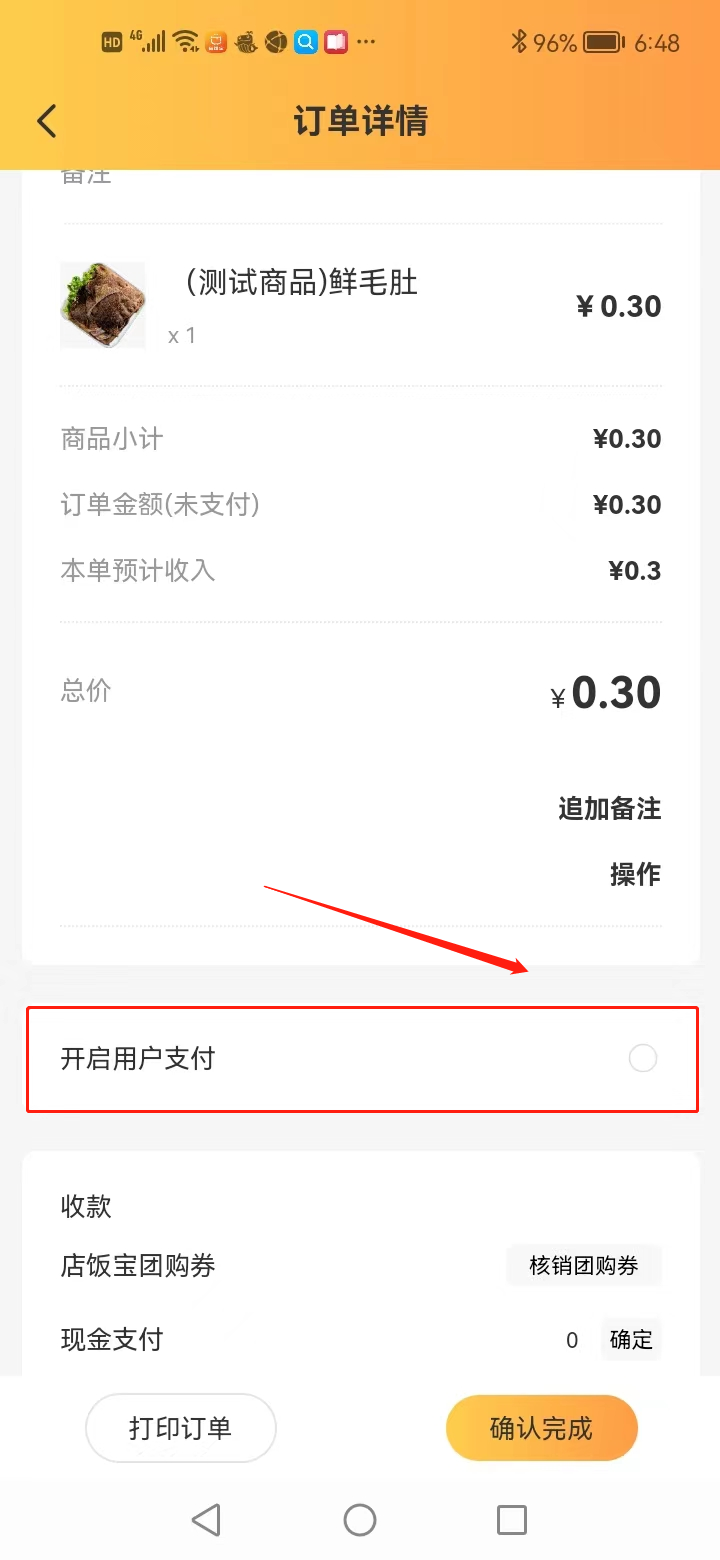
Task: Tap 确认完成 to finish the order
Action: click(x=541, y=1428)
